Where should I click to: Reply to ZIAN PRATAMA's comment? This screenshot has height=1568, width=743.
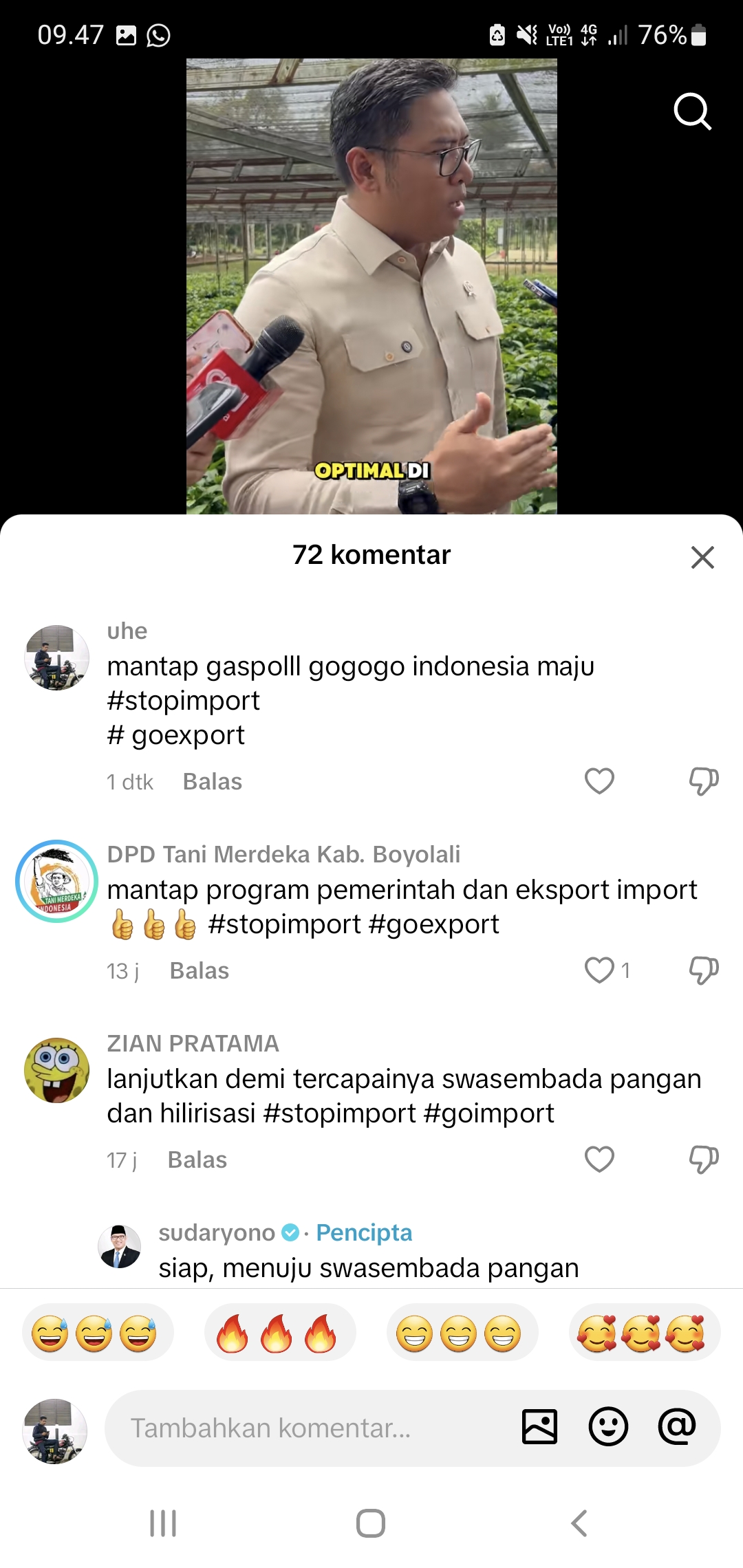(197, 1160)
